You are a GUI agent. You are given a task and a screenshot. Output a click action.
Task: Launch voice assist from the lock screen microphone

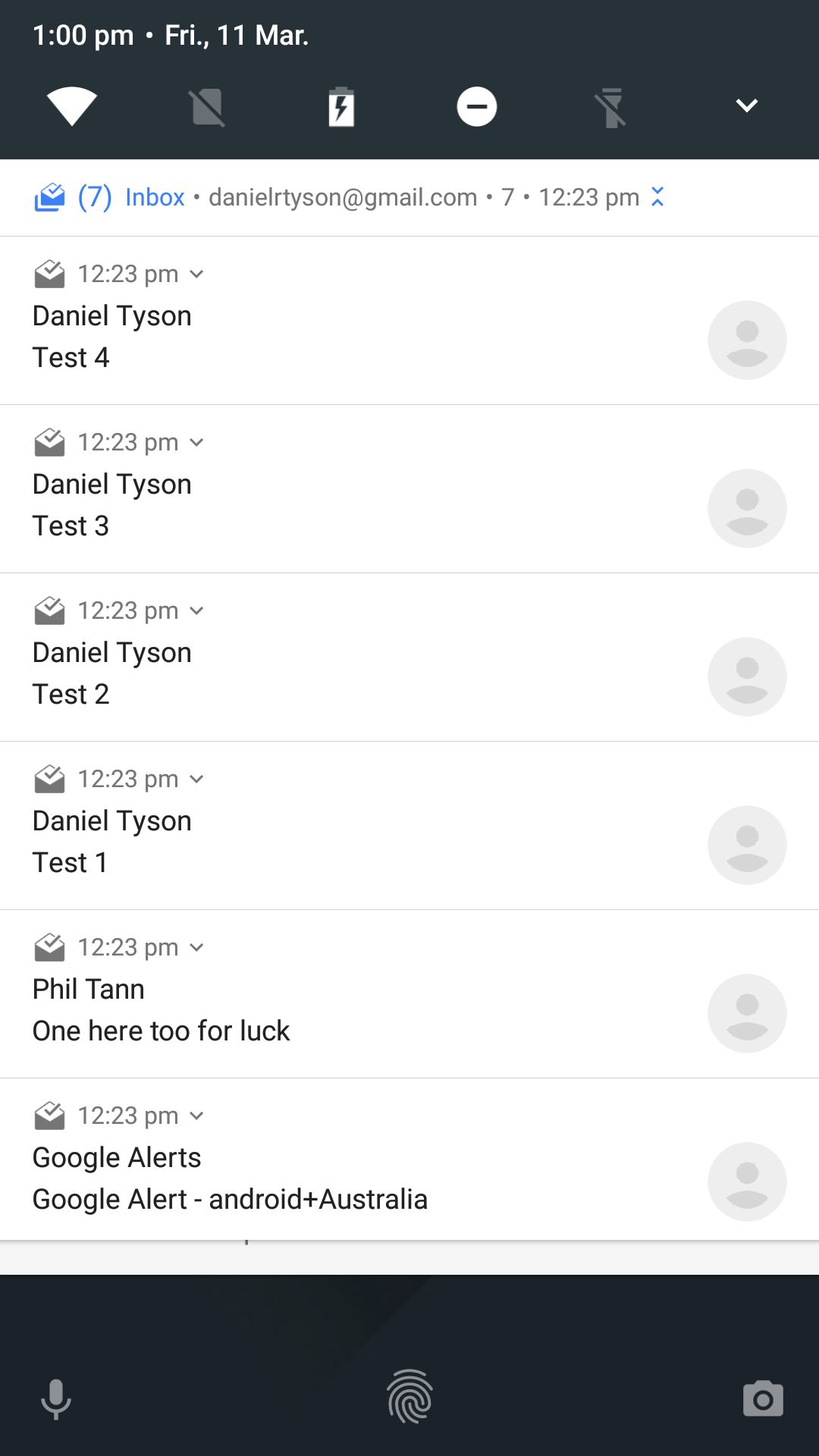55,1399
